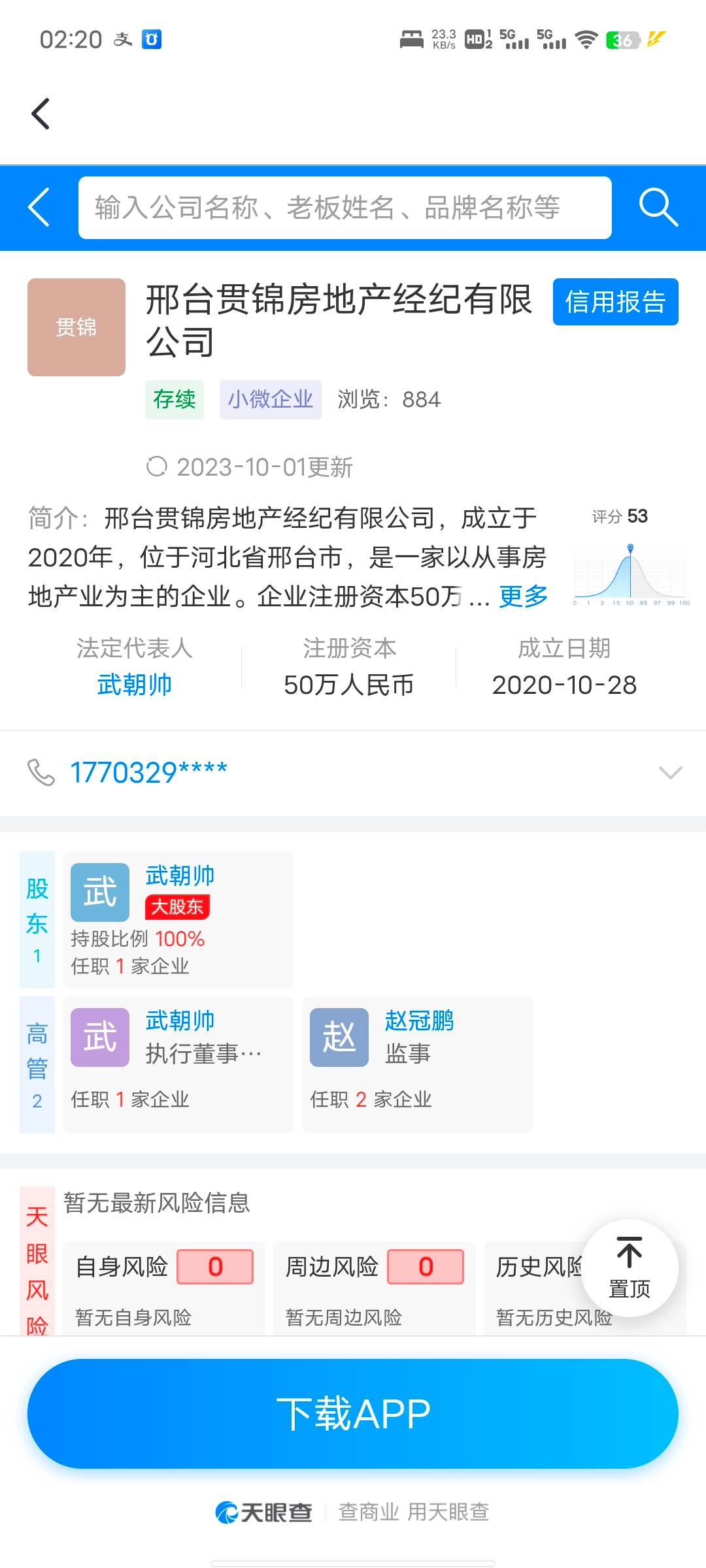View 周边风险 details

375,1288
